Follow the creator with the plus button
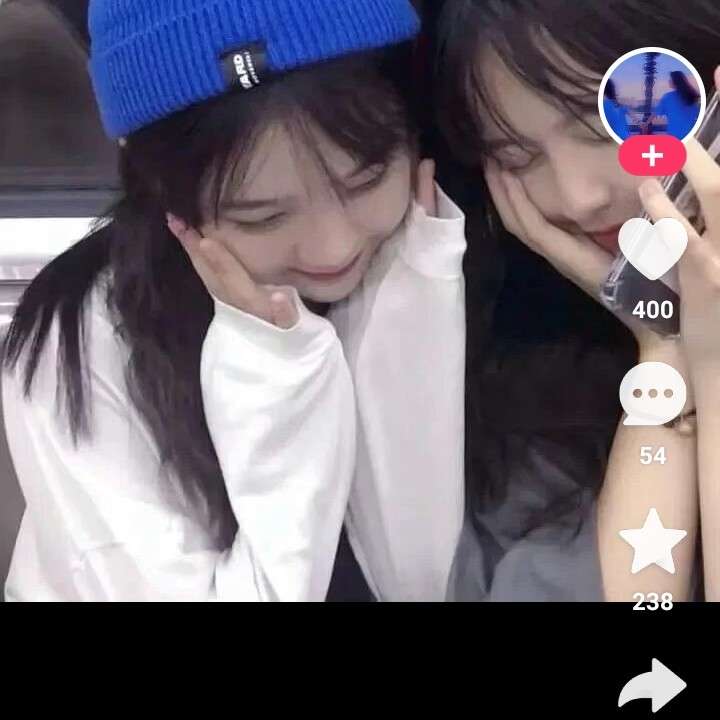Viewport: 720px width, 720px height. coord(652,157)
